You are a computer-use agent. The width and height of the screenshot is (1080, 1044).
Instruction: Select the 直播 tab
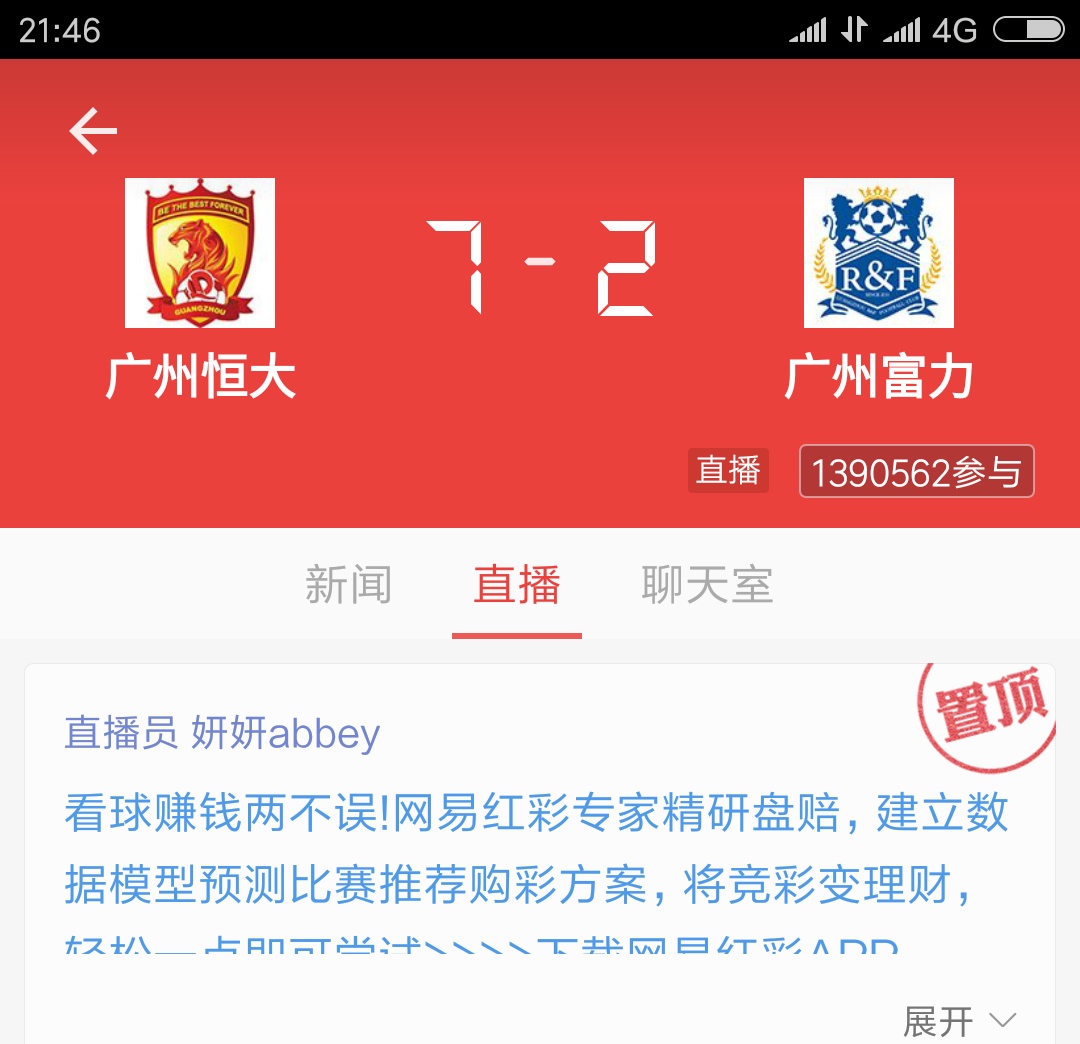click(517, 585)
